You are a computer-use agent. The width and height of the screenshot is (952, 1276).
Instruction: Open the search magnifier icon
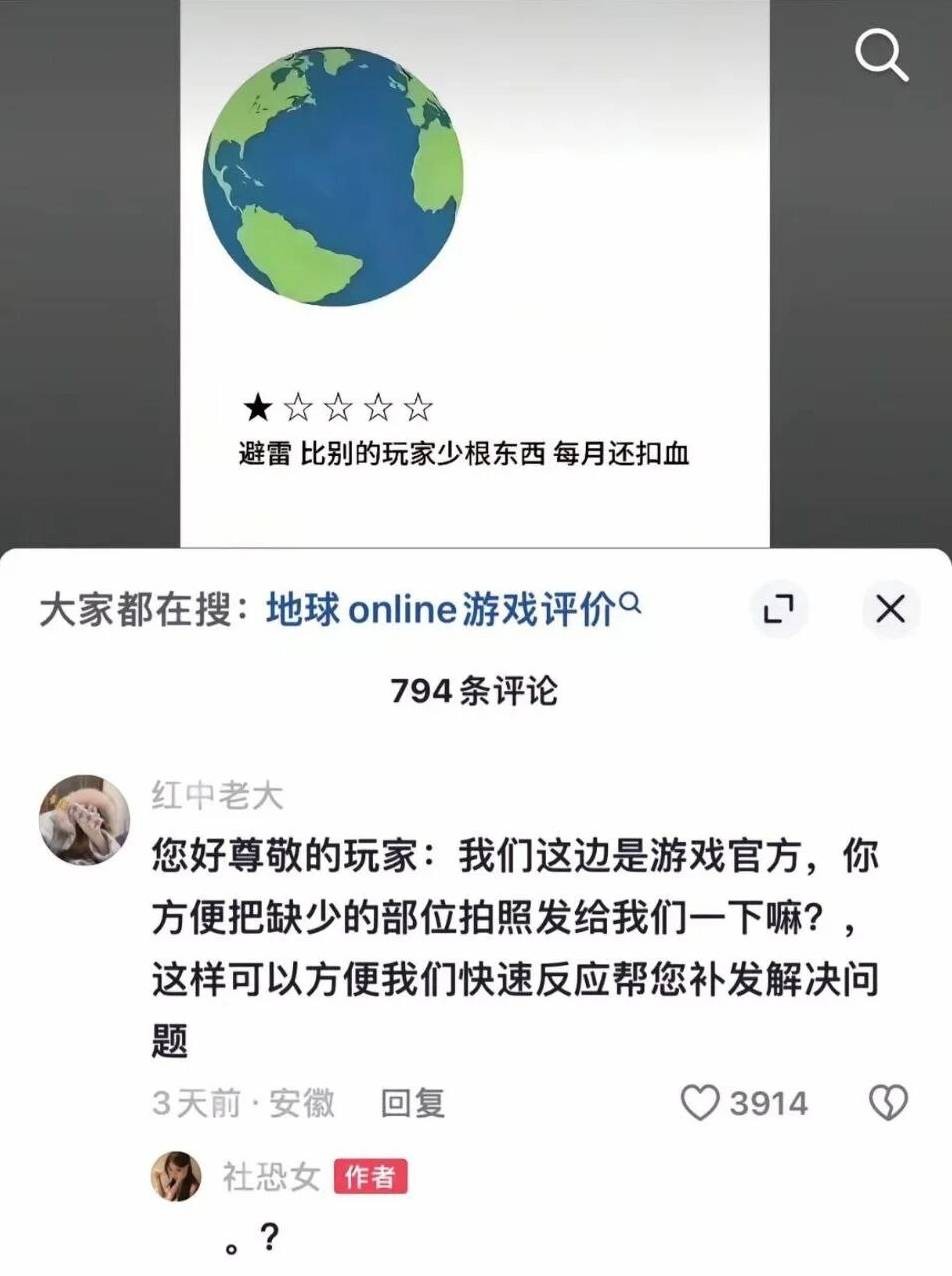pyautogui.click(x=882, y=57)
